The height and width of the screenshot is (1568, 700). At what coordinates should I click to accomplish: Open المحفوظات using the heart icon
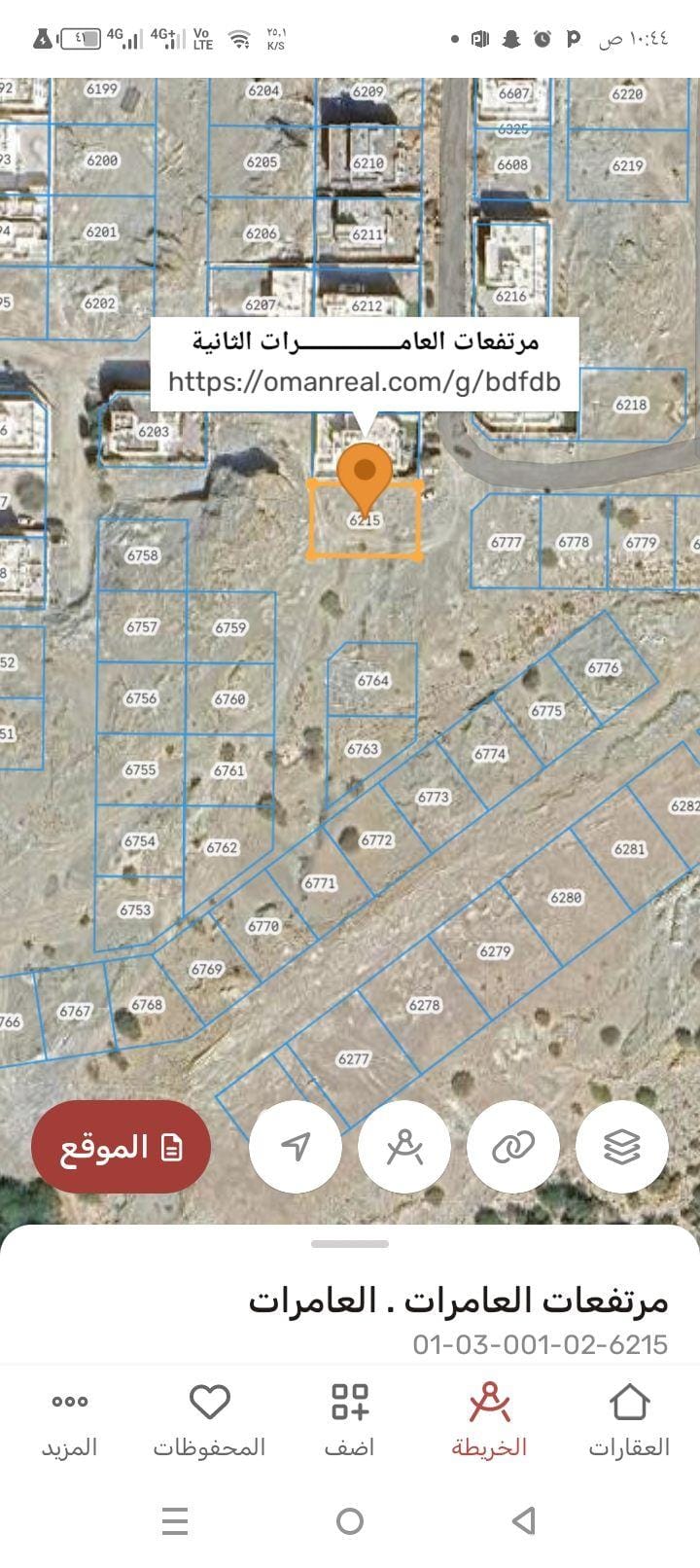click(210, 1404)
